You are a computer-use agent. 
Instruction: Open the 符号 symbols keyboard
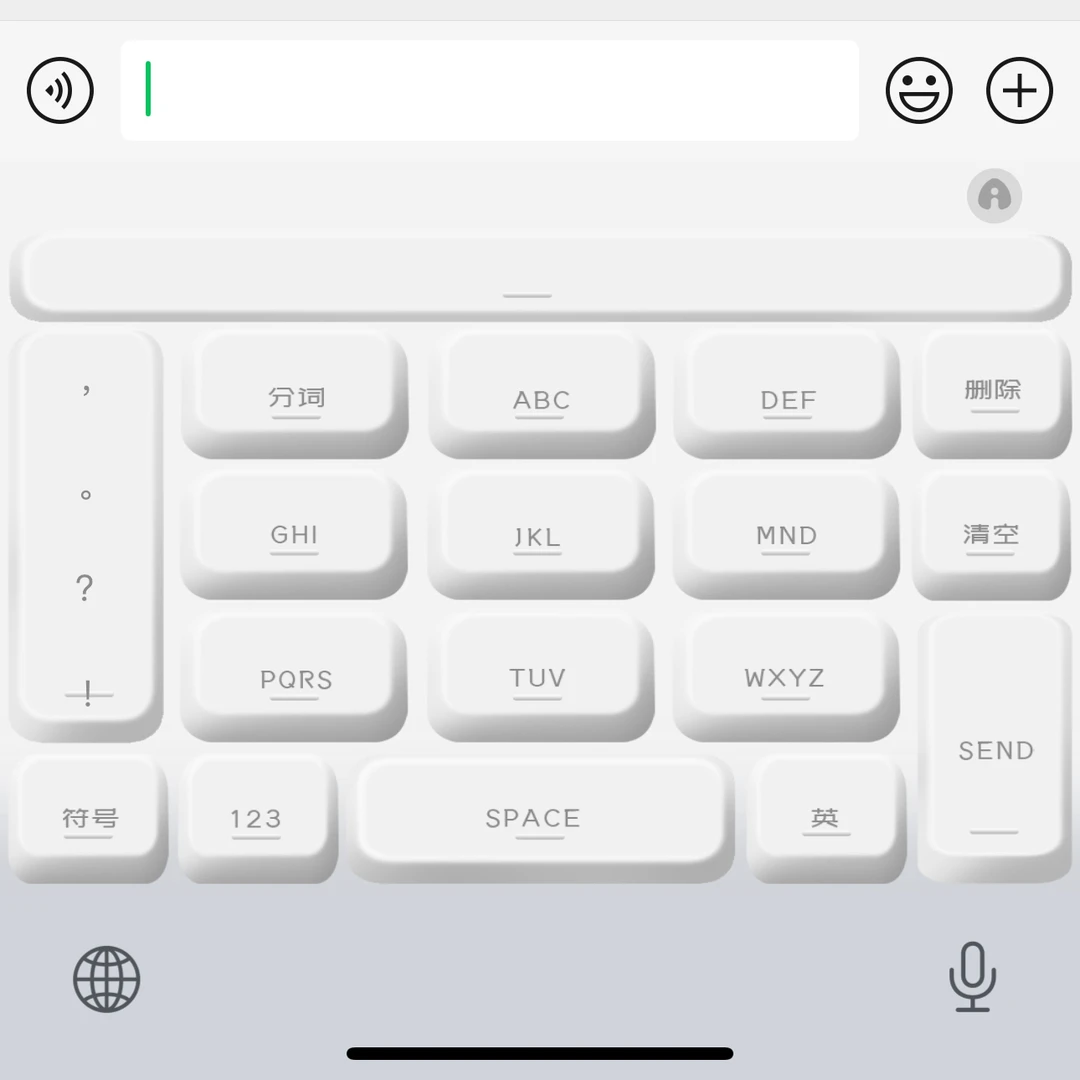point(89,817)
